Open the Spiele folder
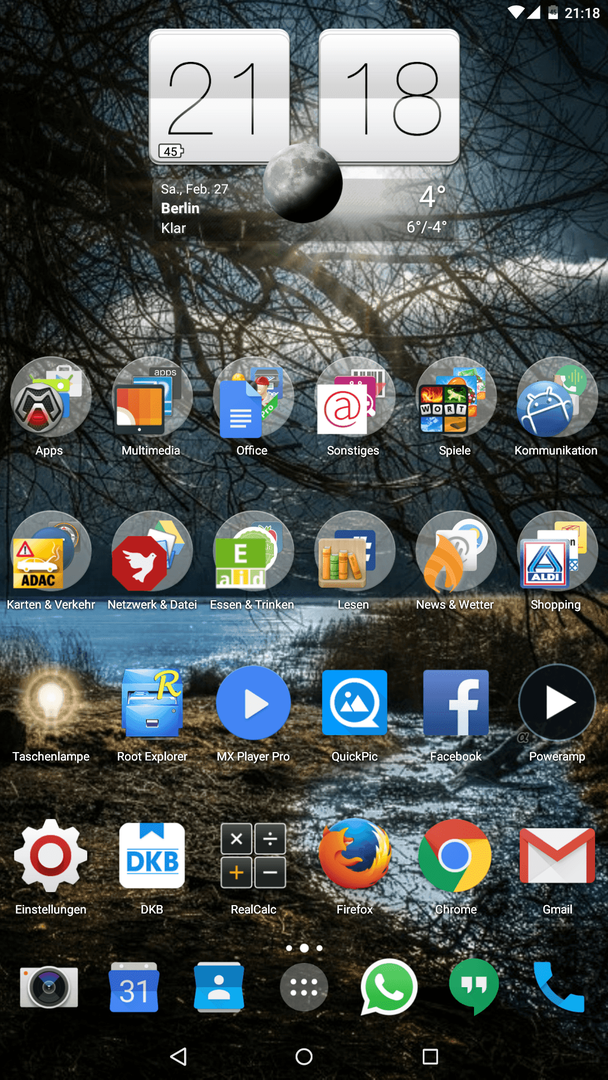608x1080 pixels. [x=455, y=398]
